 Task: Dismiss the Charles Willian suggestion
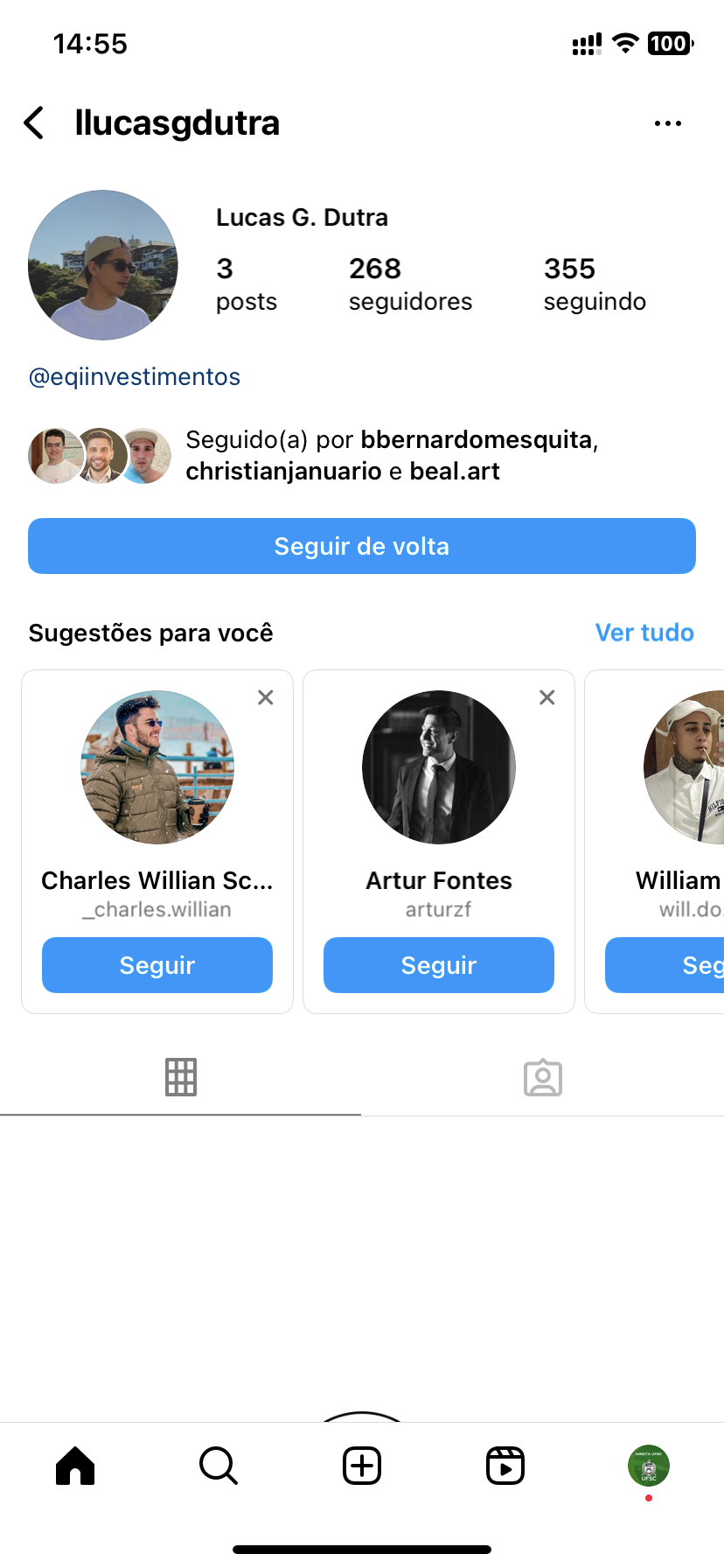266,697
